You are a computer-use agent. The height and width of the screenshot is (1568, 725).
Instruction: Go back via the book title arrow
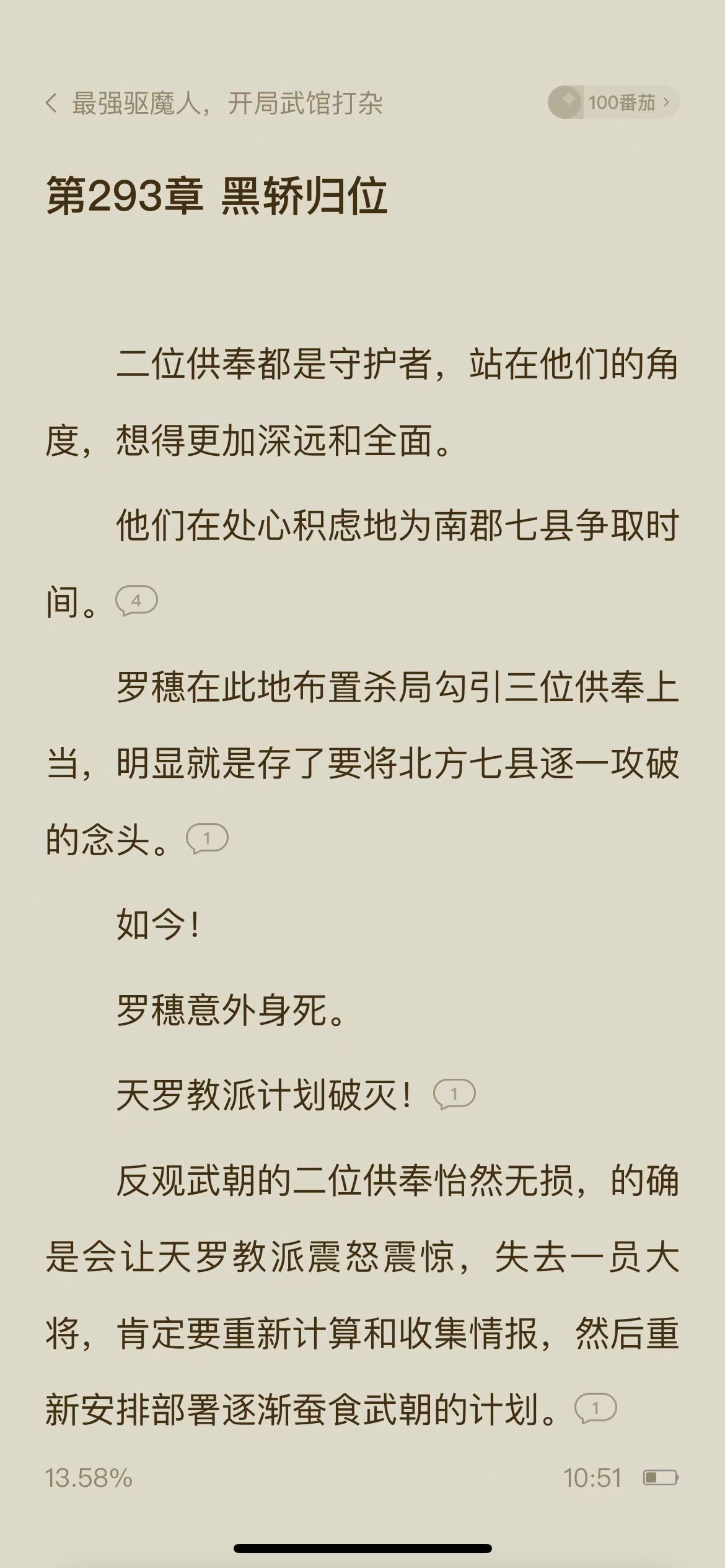click(x=52, y=103)
